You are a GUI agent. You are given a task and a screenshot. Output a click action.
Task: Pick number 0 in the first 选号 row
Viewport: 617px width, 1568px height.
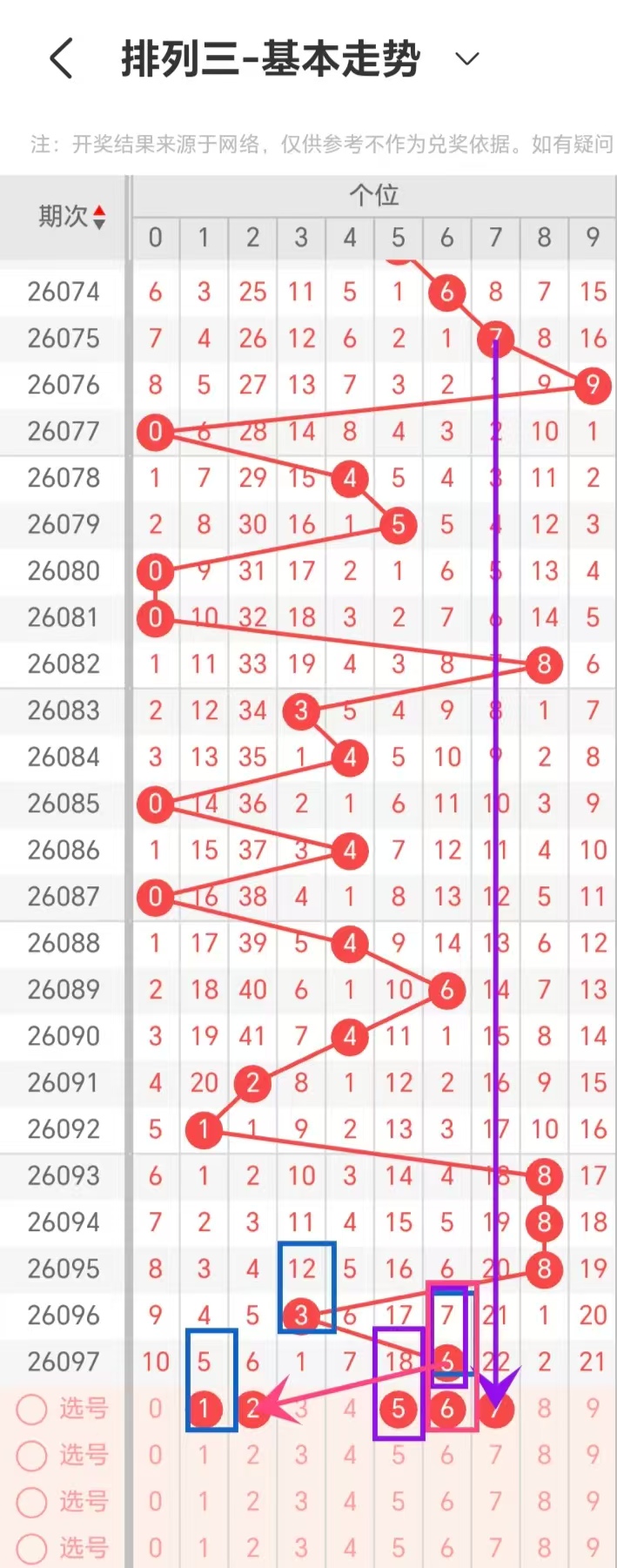click(x=155, y=1409)
